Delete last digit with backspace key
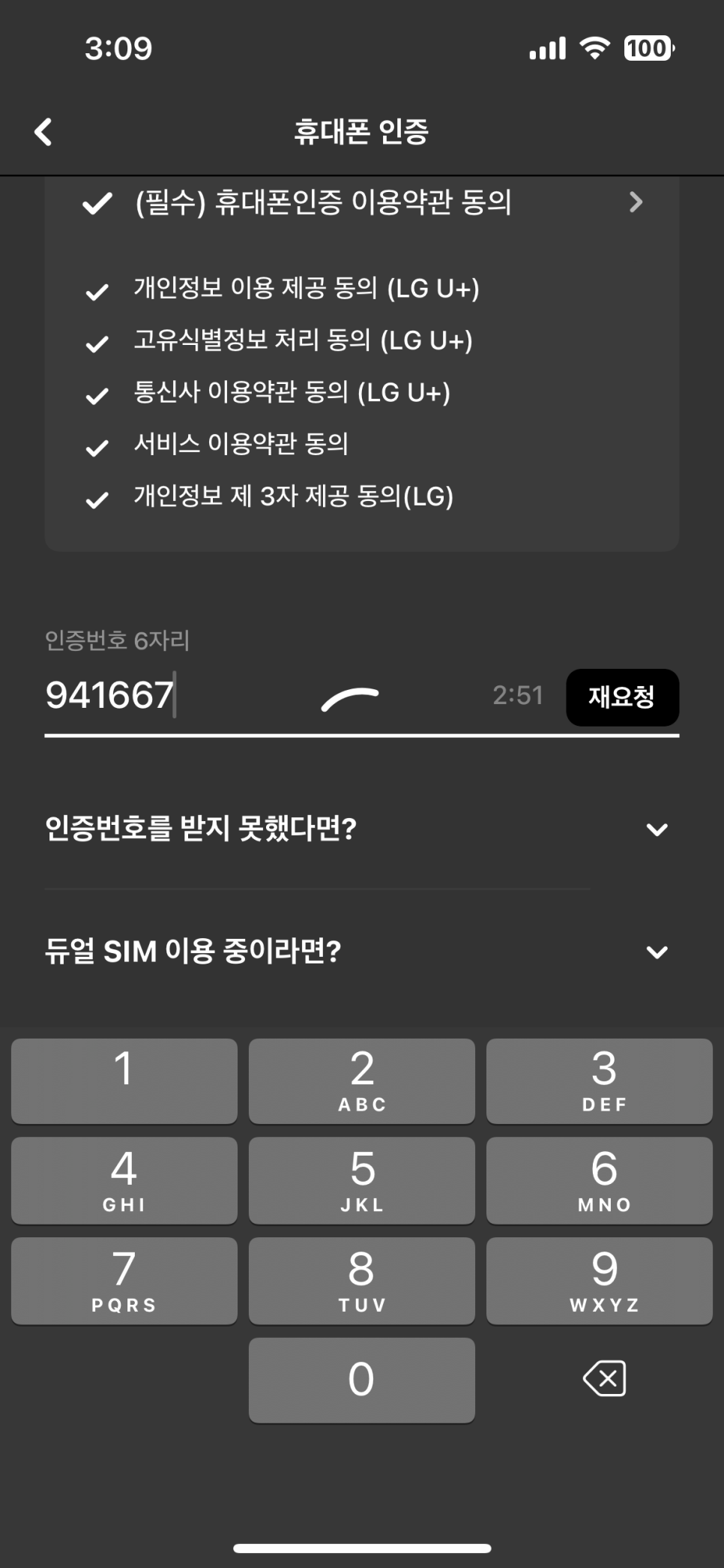Screen dimensions: 724x1568 [604, 1378]
